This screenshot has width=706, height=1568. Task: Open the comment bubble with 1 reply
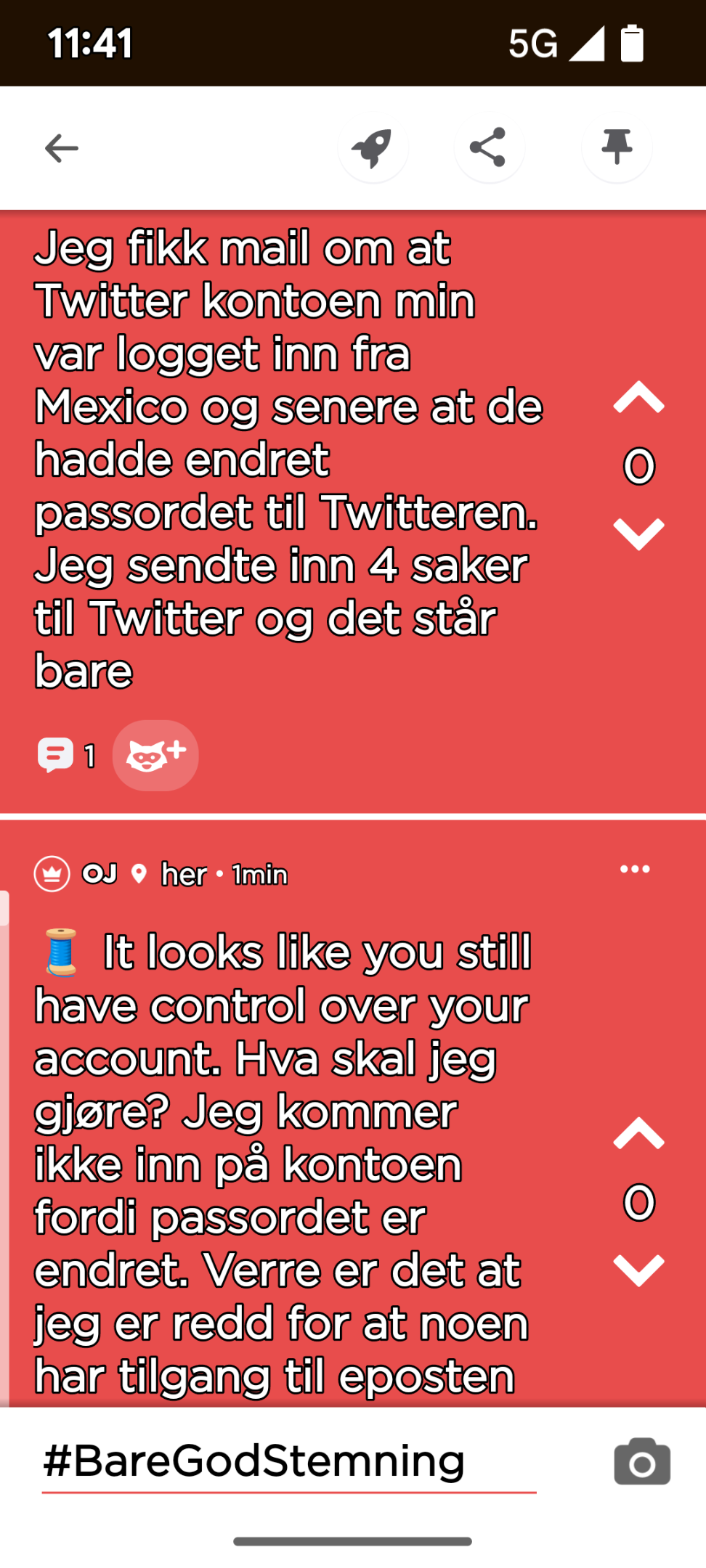tap(66, 755)
